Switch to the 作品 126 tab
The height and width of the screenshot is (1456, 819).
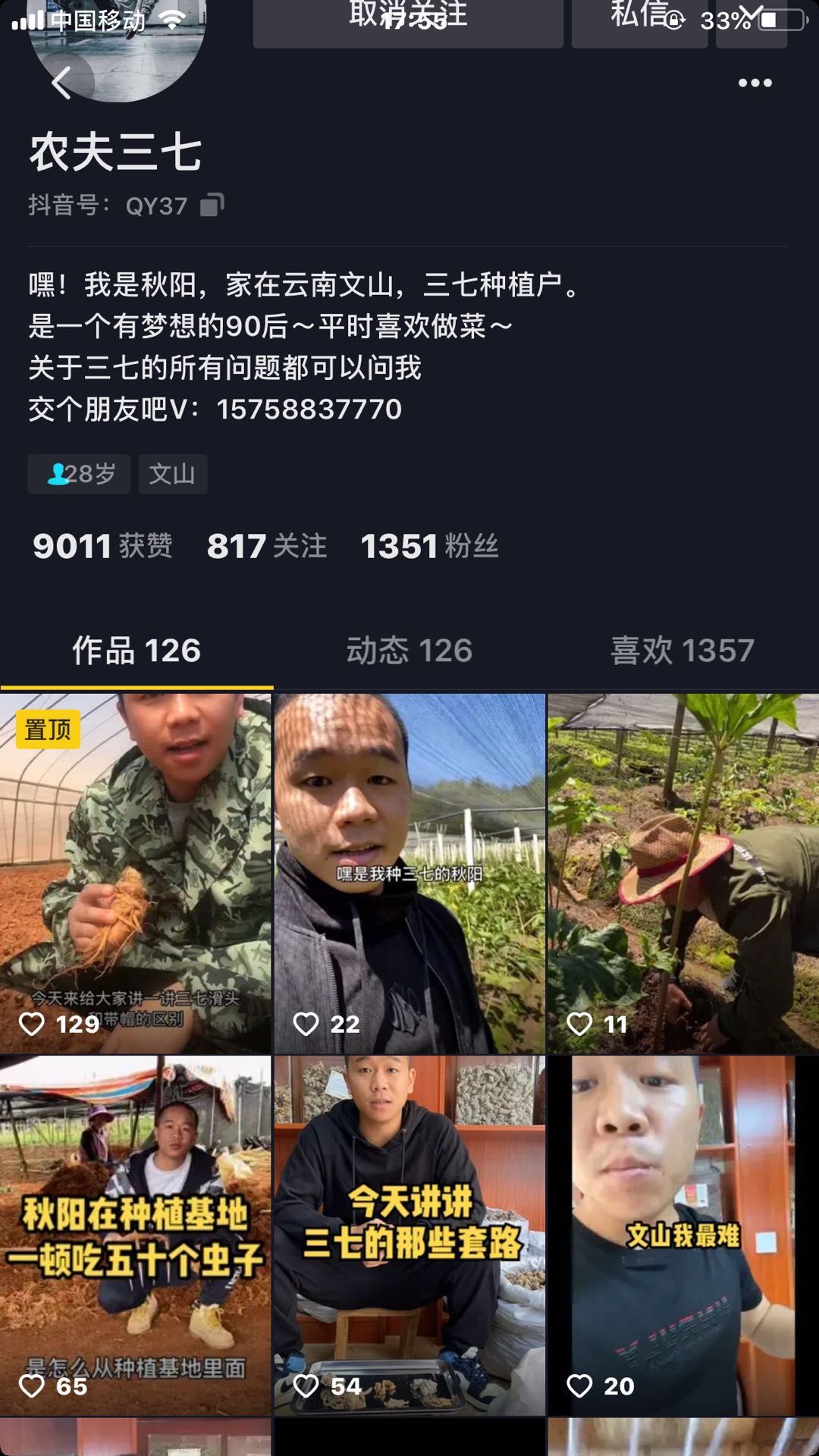pos(136,651)
